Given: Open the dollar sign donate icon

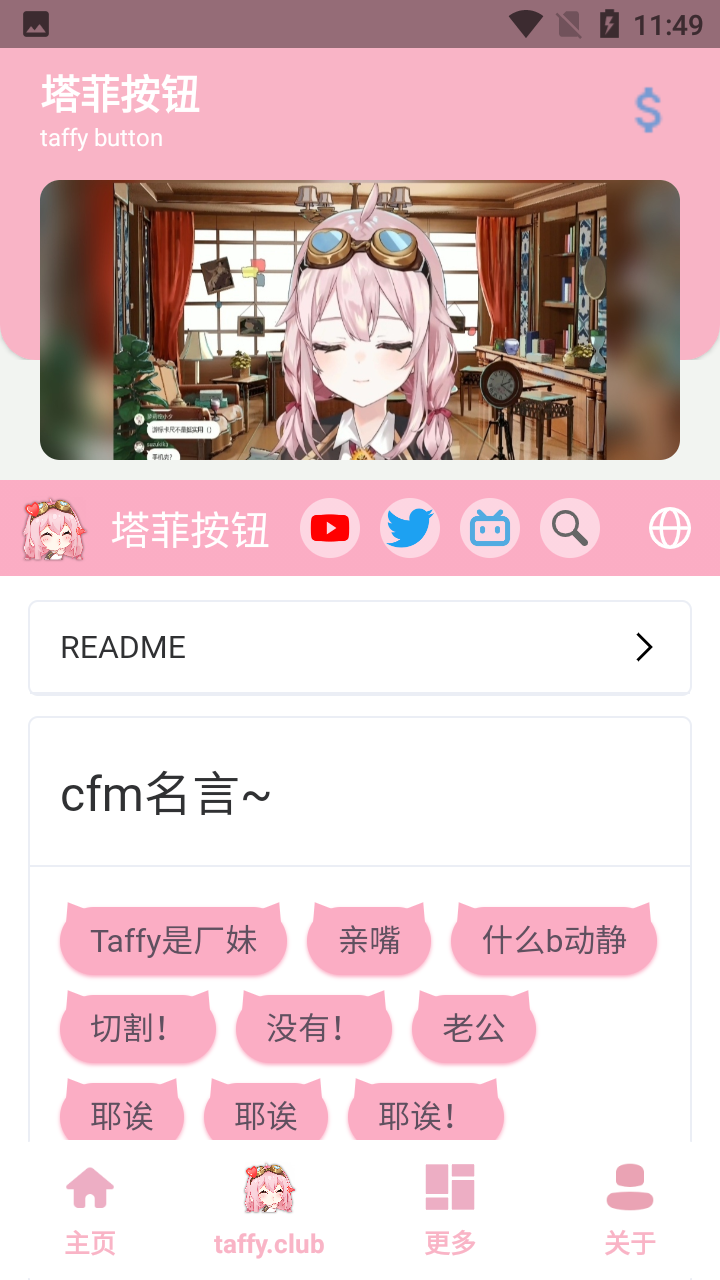Looking at the screenshot, I should pyautogui.click(x=648, y=110).
